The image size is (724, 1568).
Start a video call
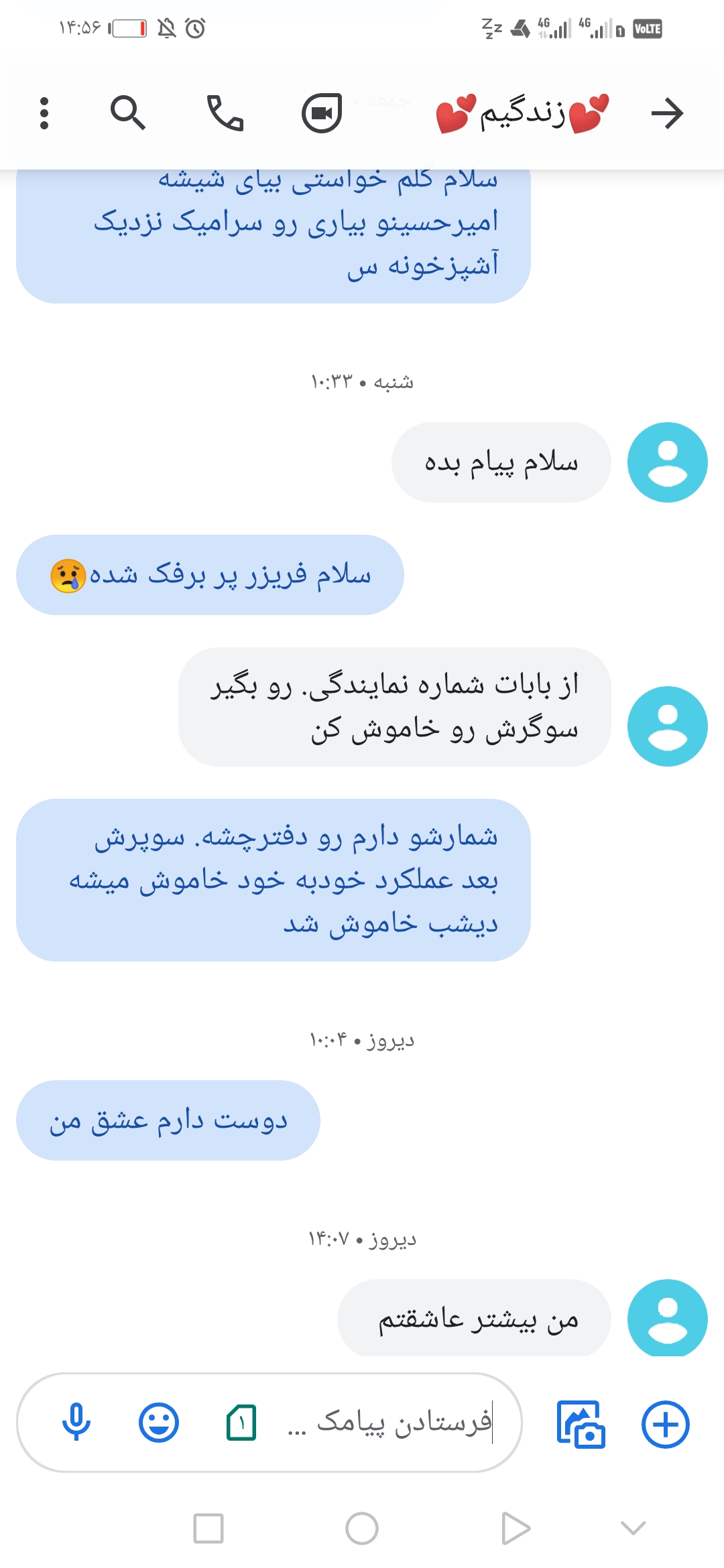(322, 113)
